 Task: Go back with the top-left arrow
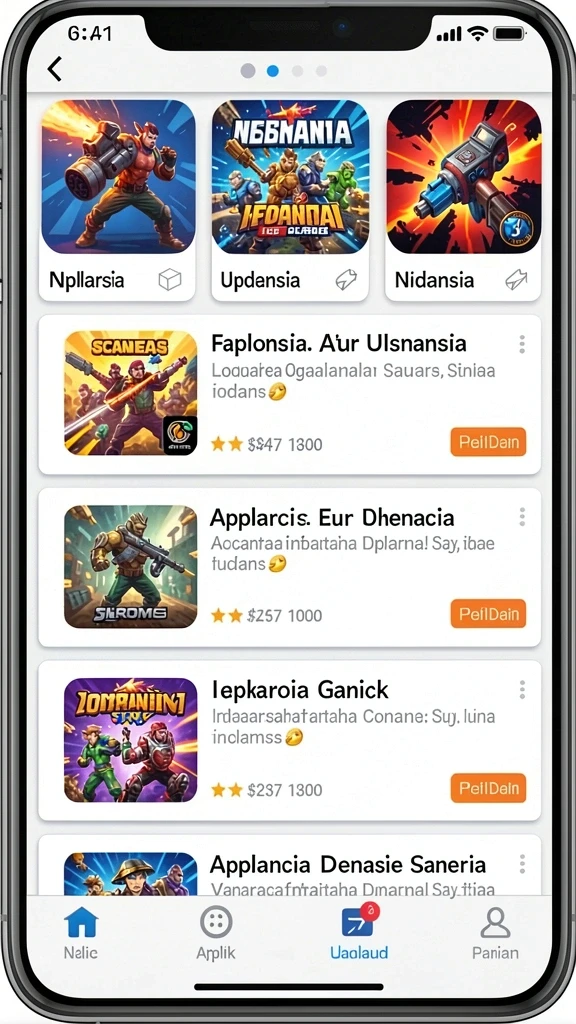(55, 69)
